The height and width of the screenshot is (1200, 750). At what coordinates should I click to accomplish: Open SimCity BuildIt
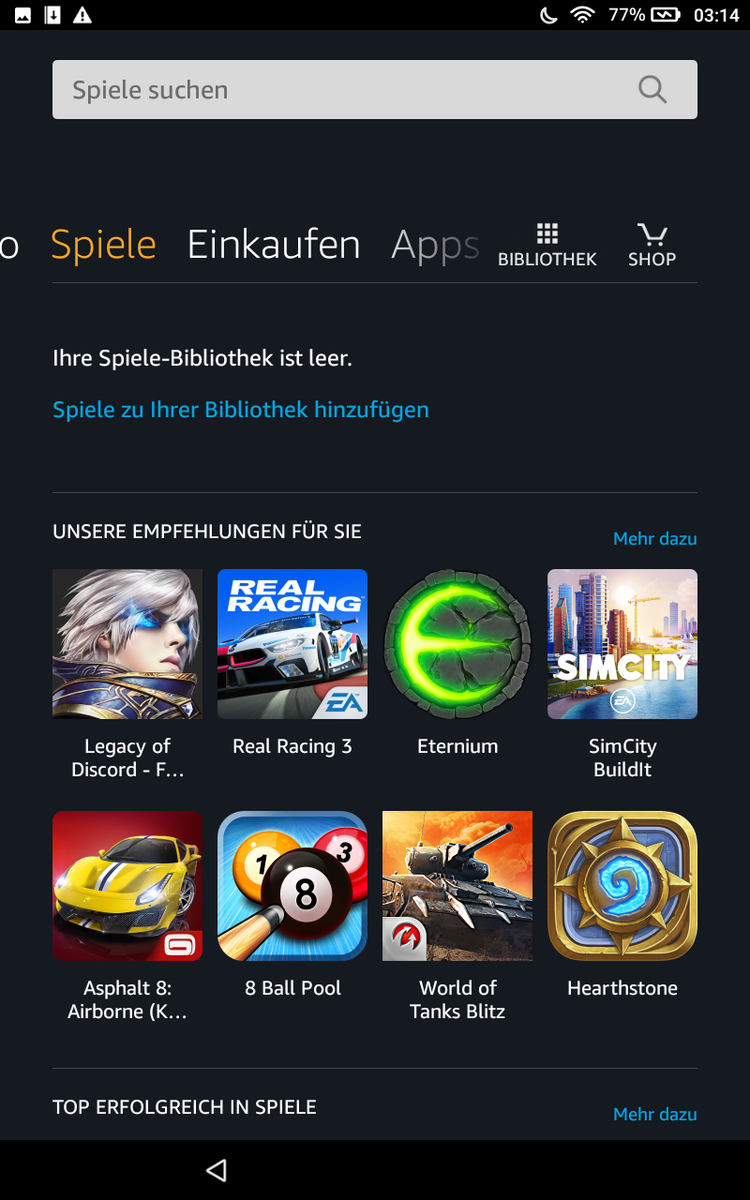(x=622, y=645)
